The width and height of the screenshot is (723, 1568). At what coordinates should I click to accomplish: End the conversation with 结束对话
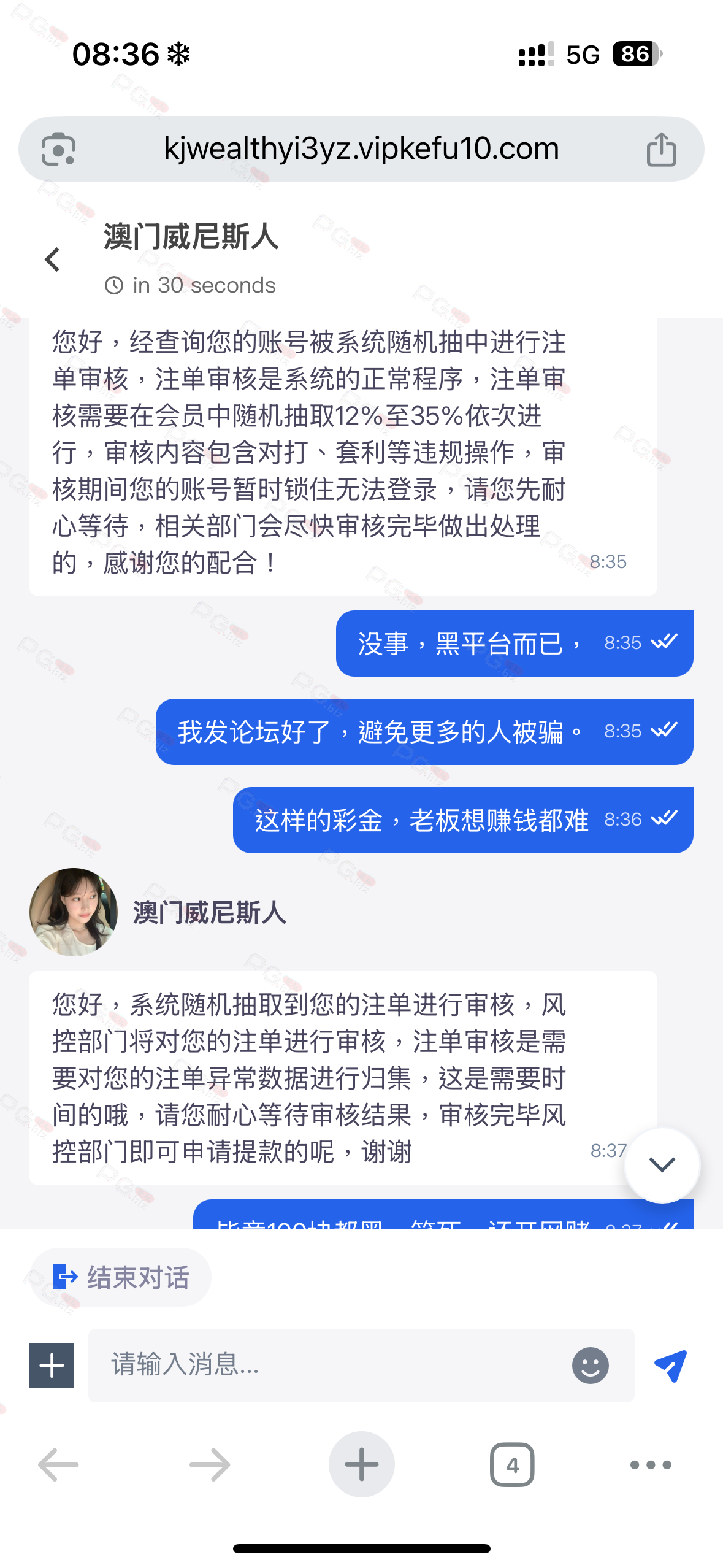(x=121, y=1277)
